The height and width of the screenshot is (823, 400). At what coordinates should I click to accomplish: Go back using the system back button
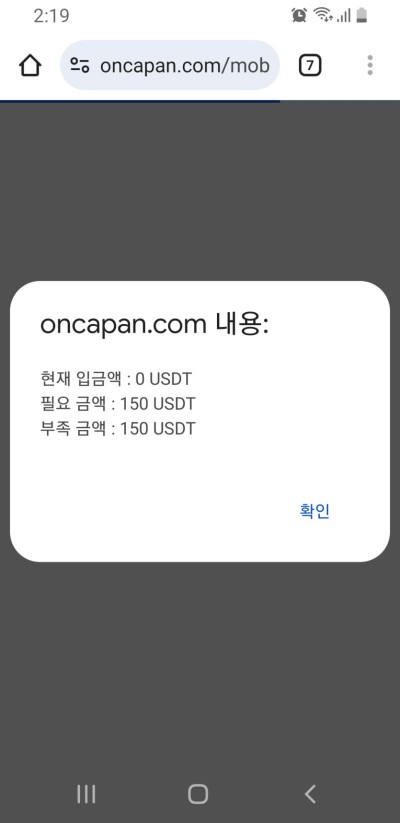click(311, 794)
